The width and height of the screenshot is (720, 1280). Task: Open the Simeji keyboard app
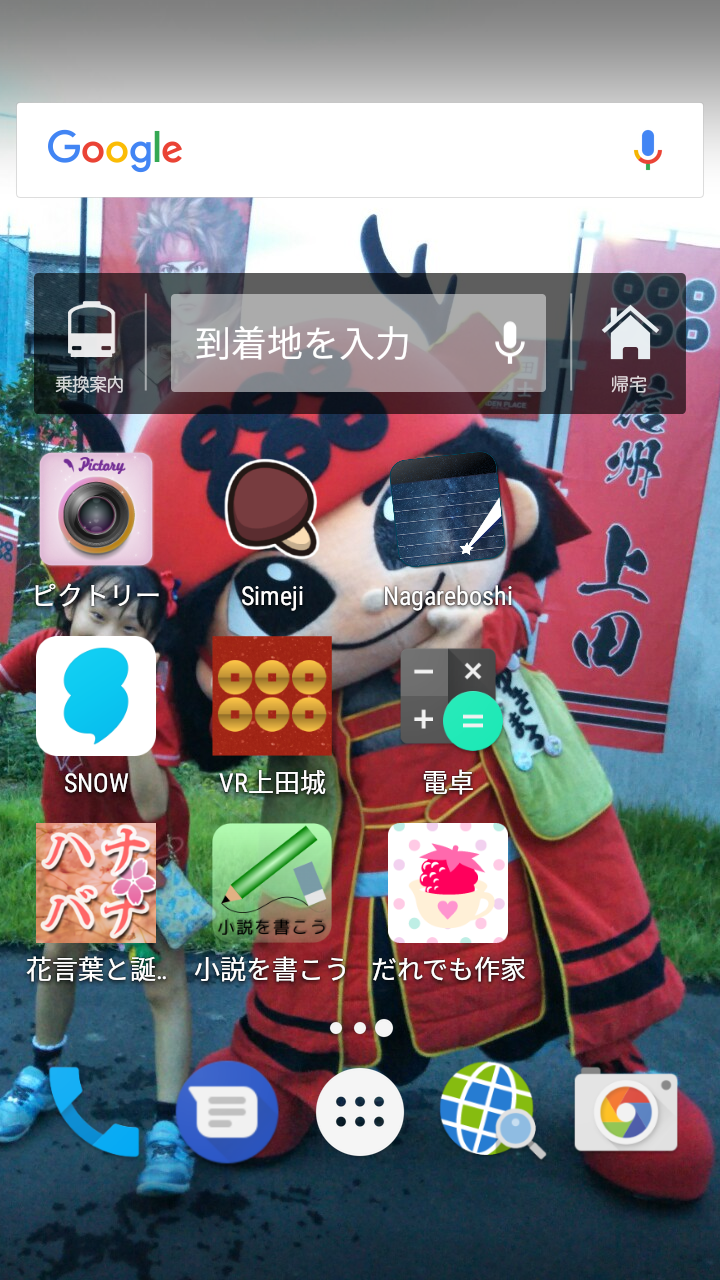272,510
